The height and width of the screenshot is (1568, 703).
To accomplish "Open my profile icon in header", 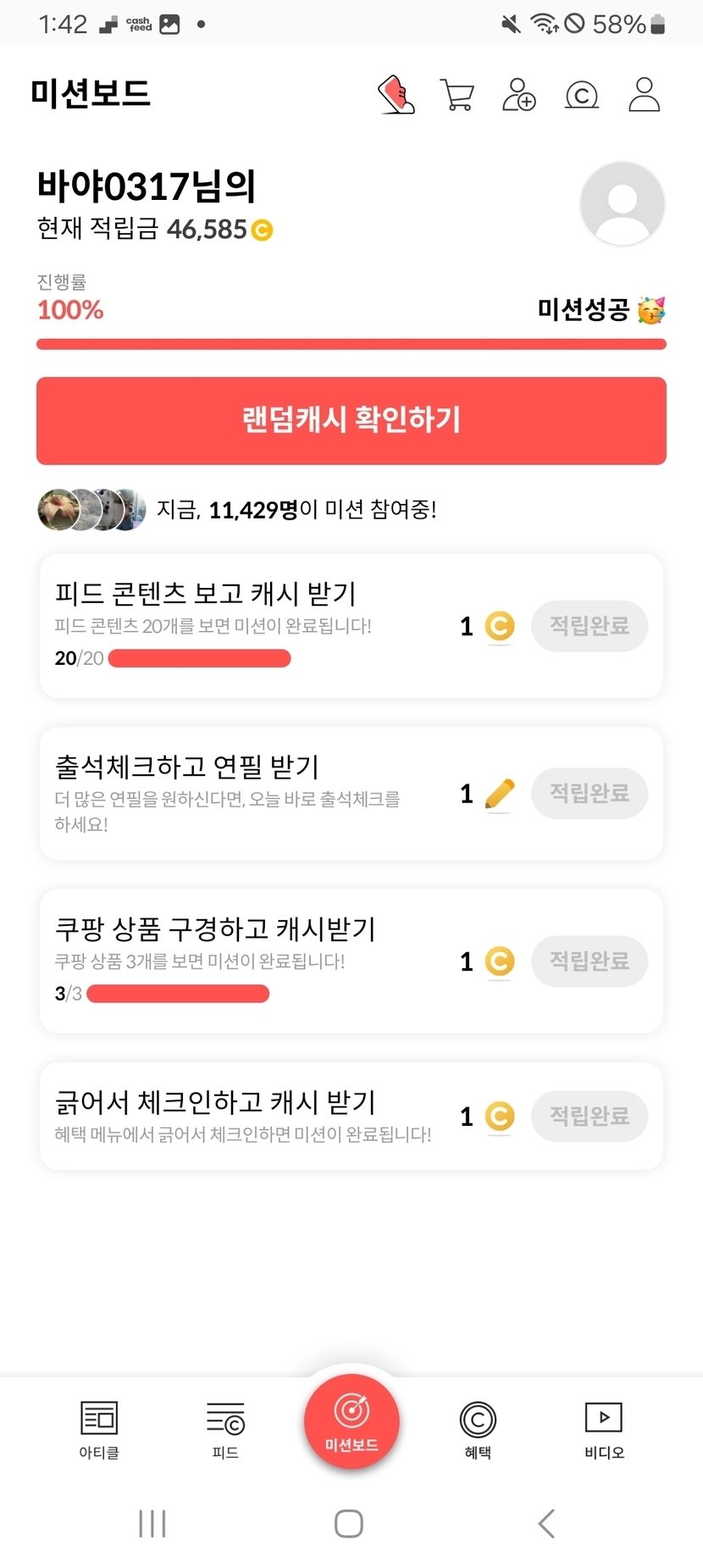I will pyautogui.click(x=644, y=95).
